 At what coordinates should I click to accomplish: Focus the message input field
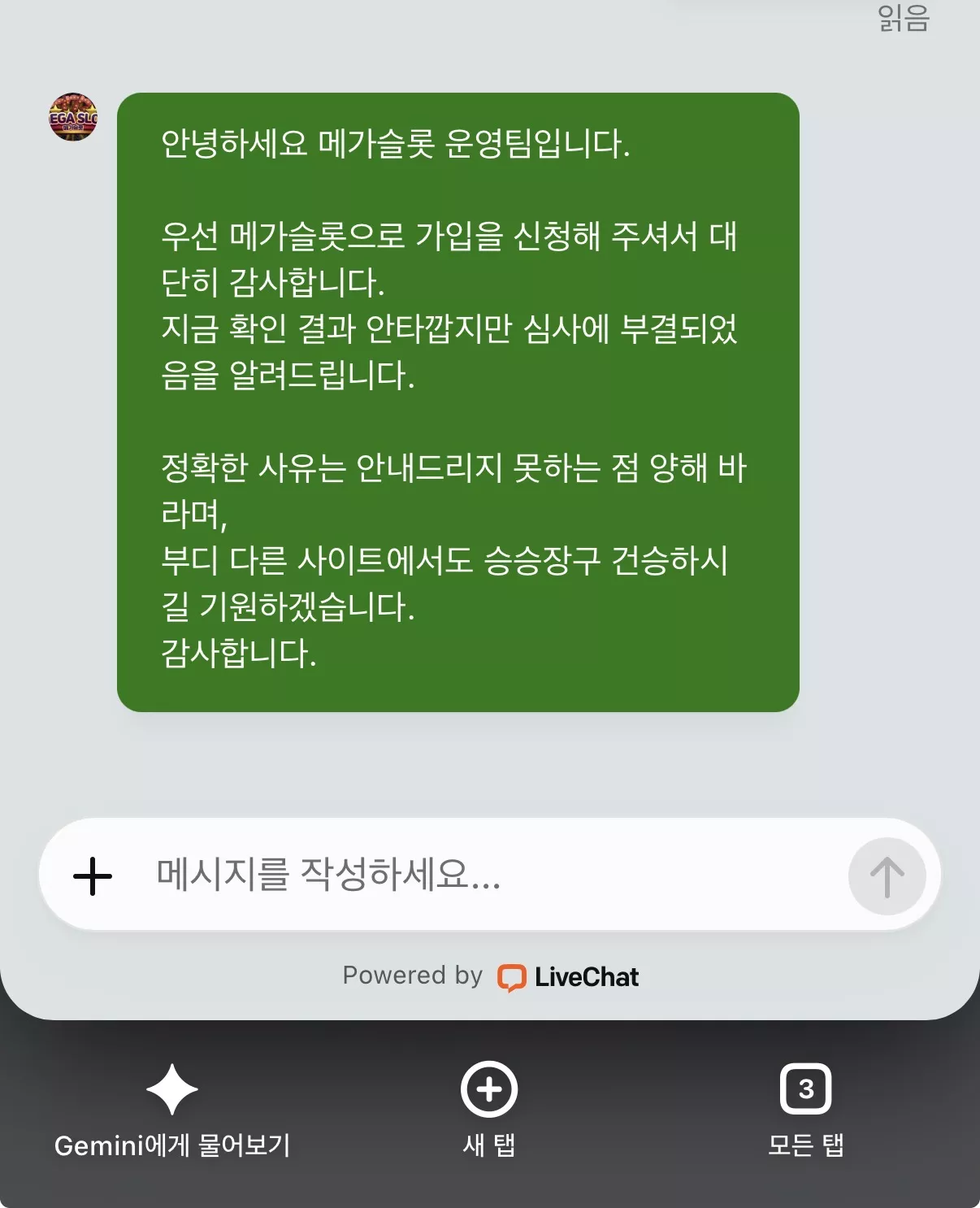488,875
